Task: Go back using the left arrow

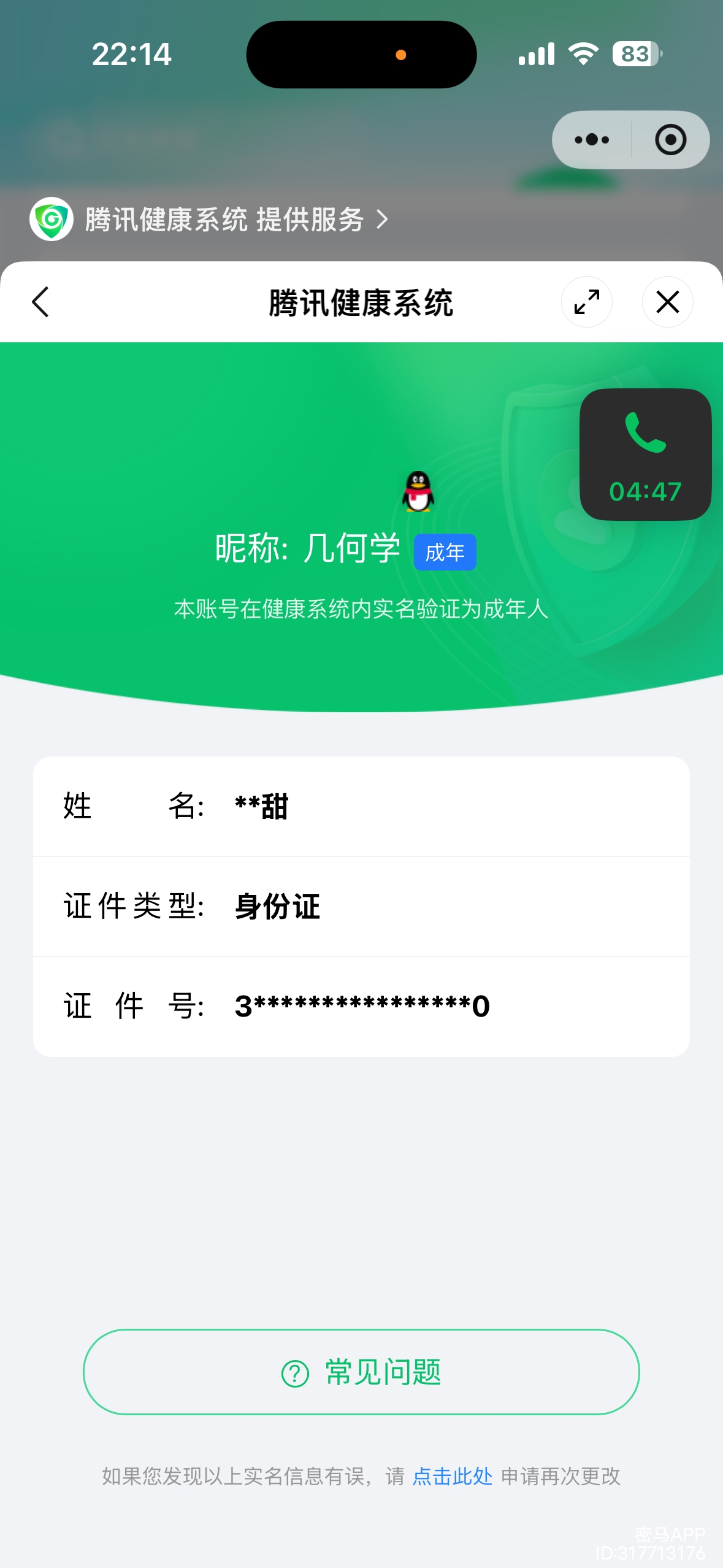Action: point(40,302)
